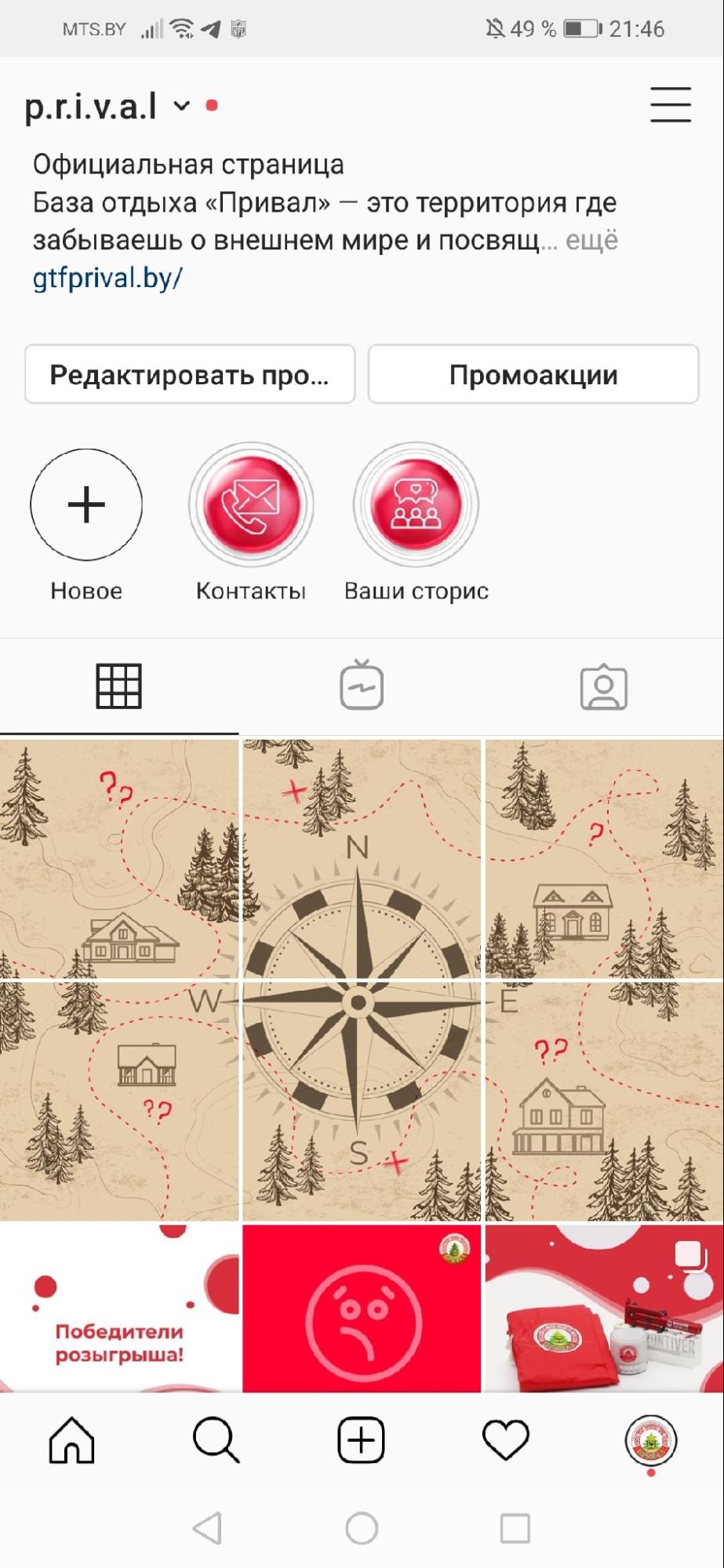Open the gtfprival.by/ link
Screen dimensions: 724x1568
[107, 278]
